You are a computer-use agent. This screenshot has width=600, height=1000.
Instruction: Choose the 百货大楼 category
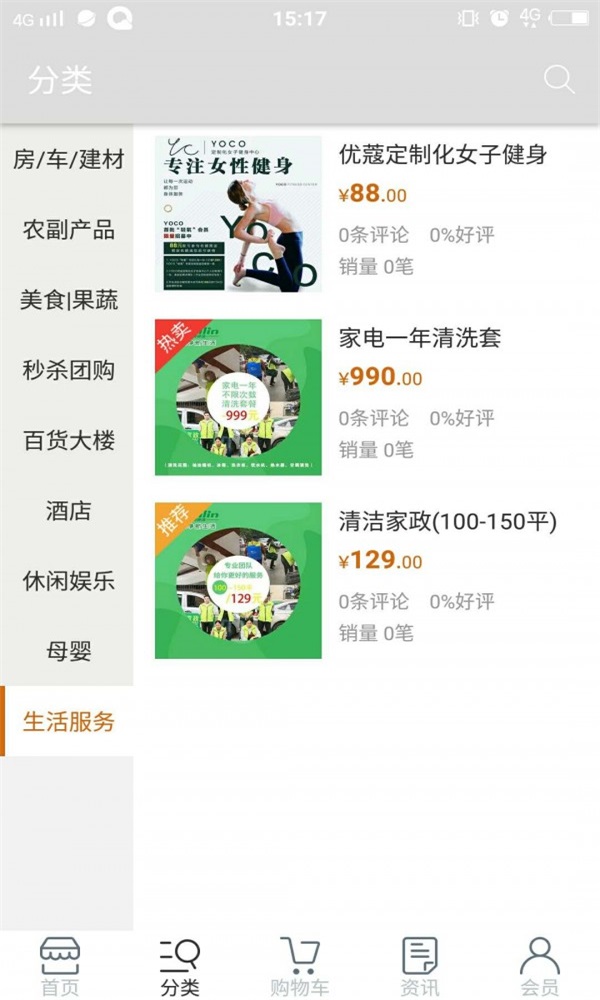pyautogui.click(x=68, y=440)
